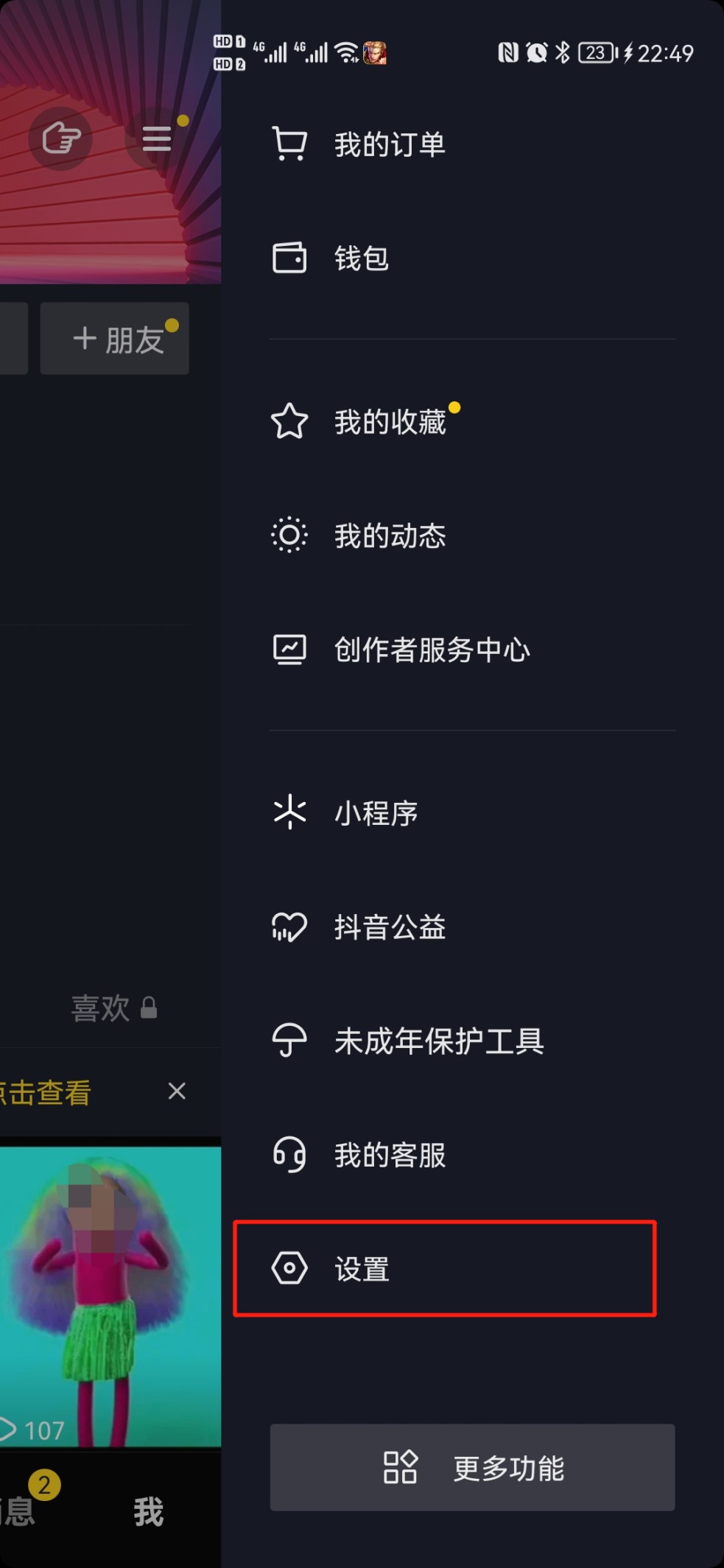Image resolution: width=724 pixels, height=1568 pixels.
Task: Open 我的收藏 favorites
Action: (472, 422)
